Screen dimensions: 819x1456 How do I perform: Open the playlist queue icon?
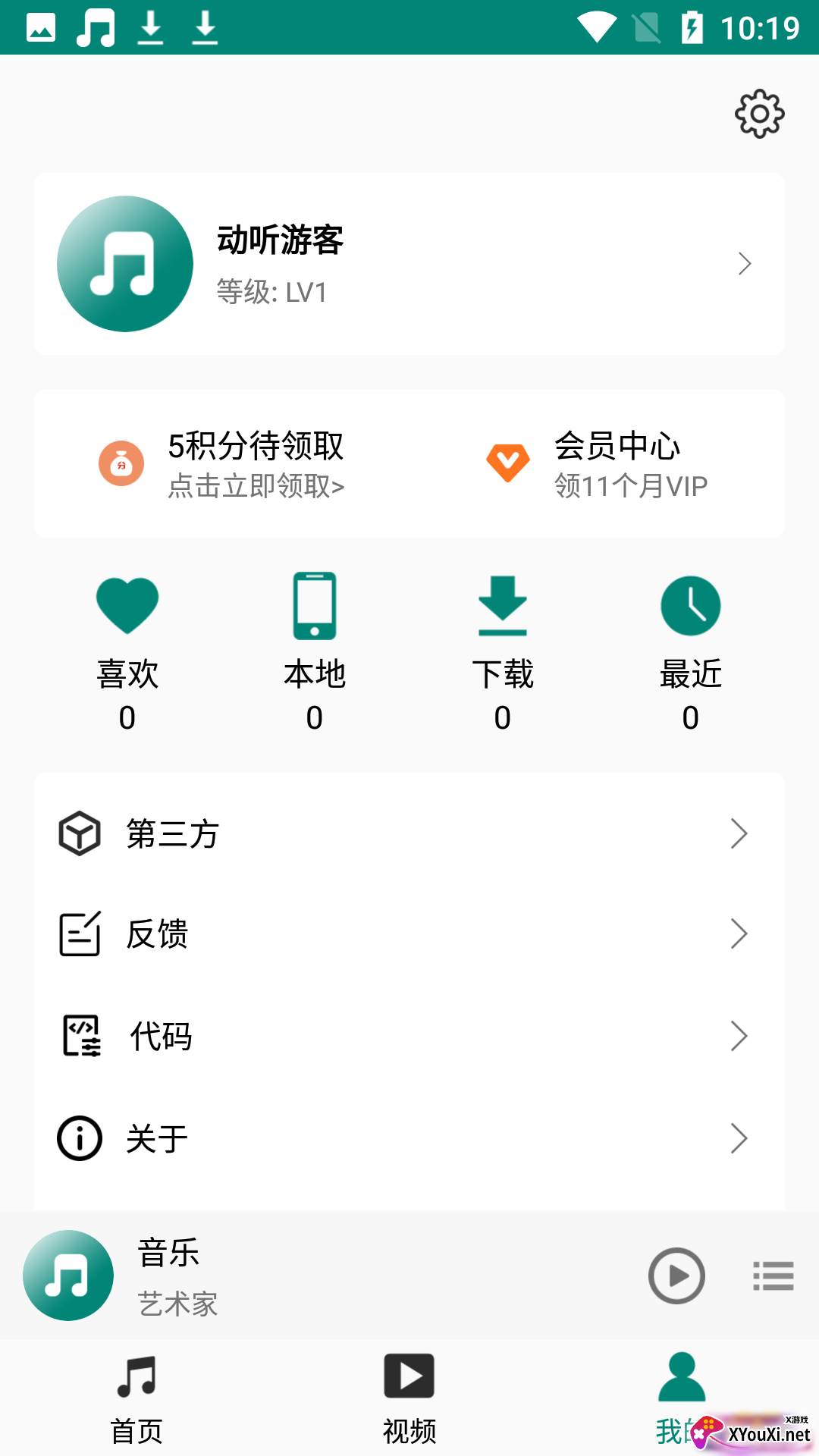pyautogui.click(x=773, y=1276)
